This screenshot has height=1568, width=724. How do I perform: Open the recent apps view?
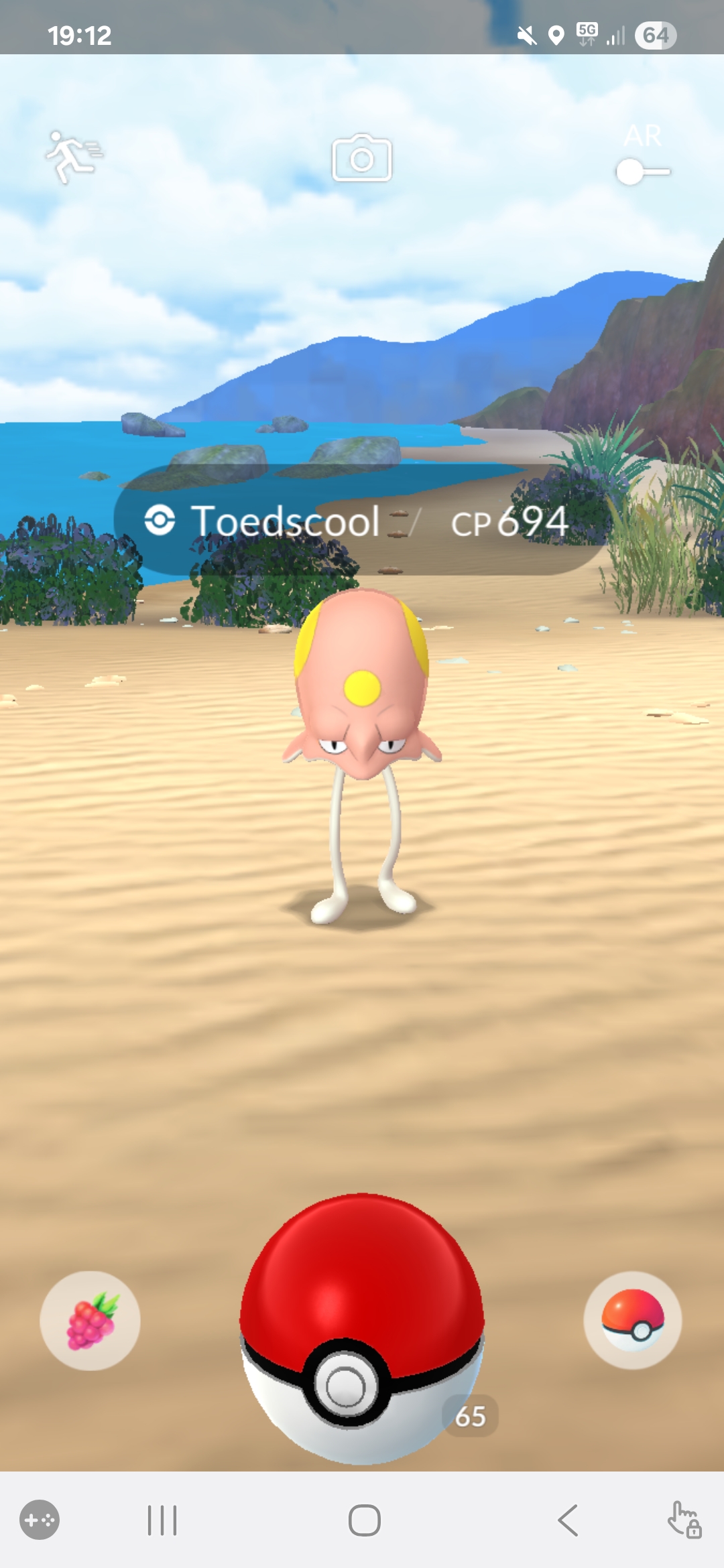(x=162, y=1520)
